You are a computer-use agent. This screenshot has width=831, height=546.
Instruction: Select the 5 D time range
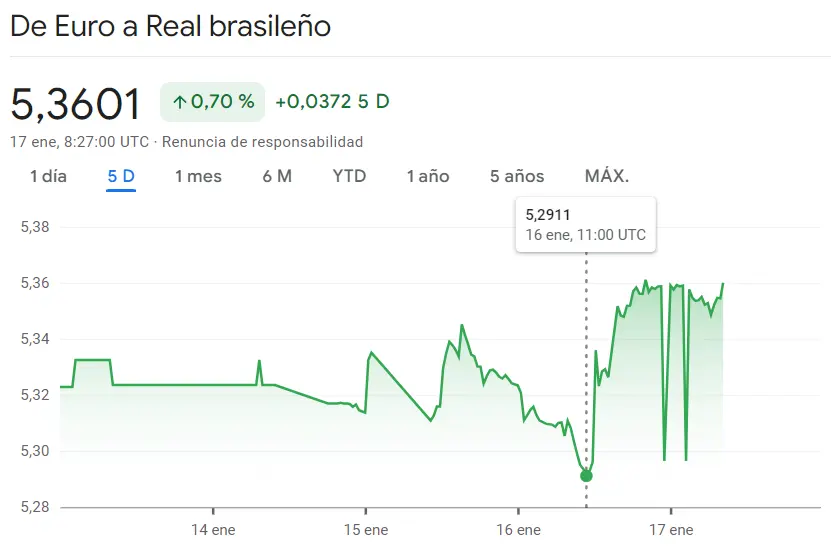pyautogui.click(x=121, y=176)
